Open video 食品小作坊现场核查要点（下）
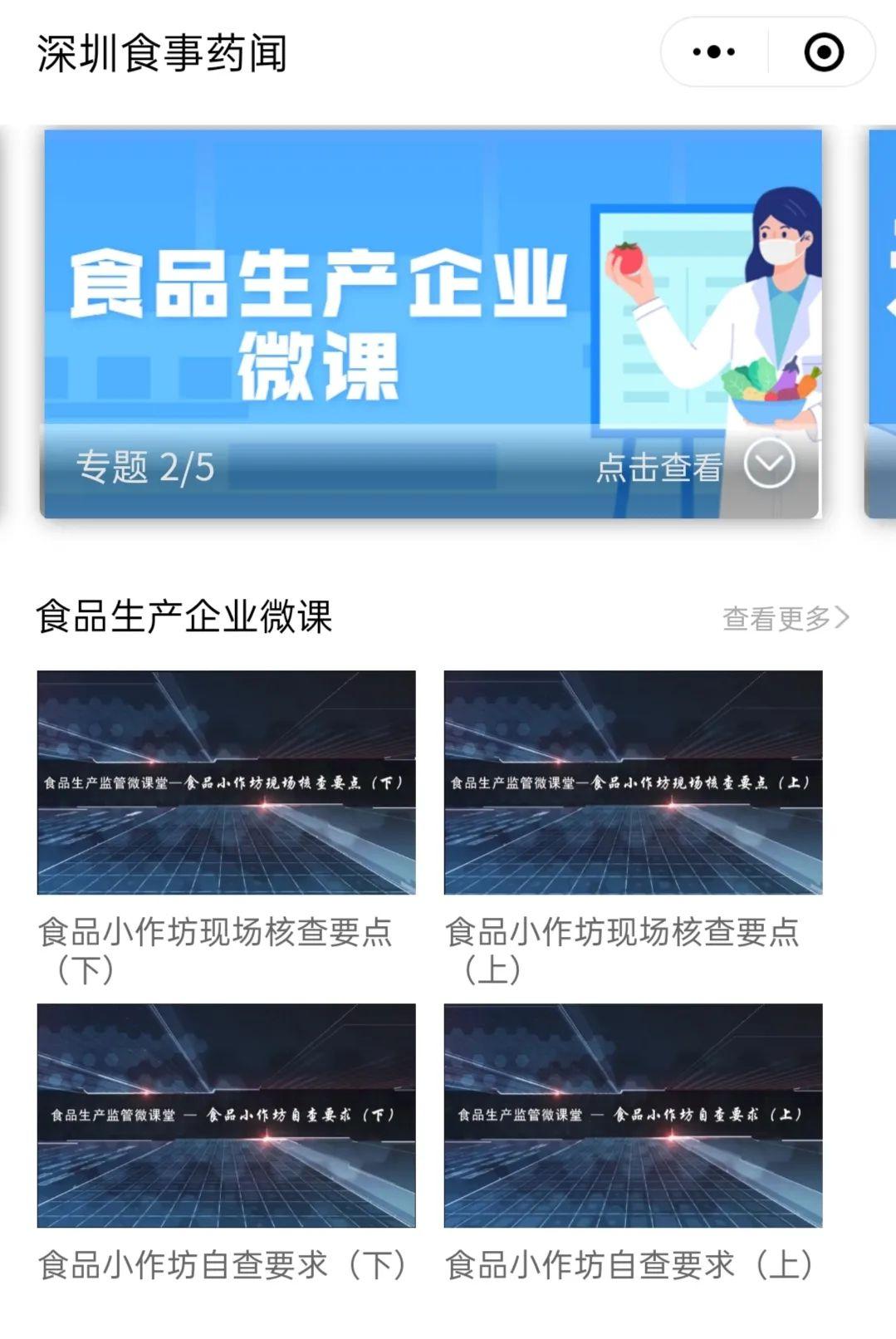The height and width of the screenshot is (1339, 896). point(226,782)
